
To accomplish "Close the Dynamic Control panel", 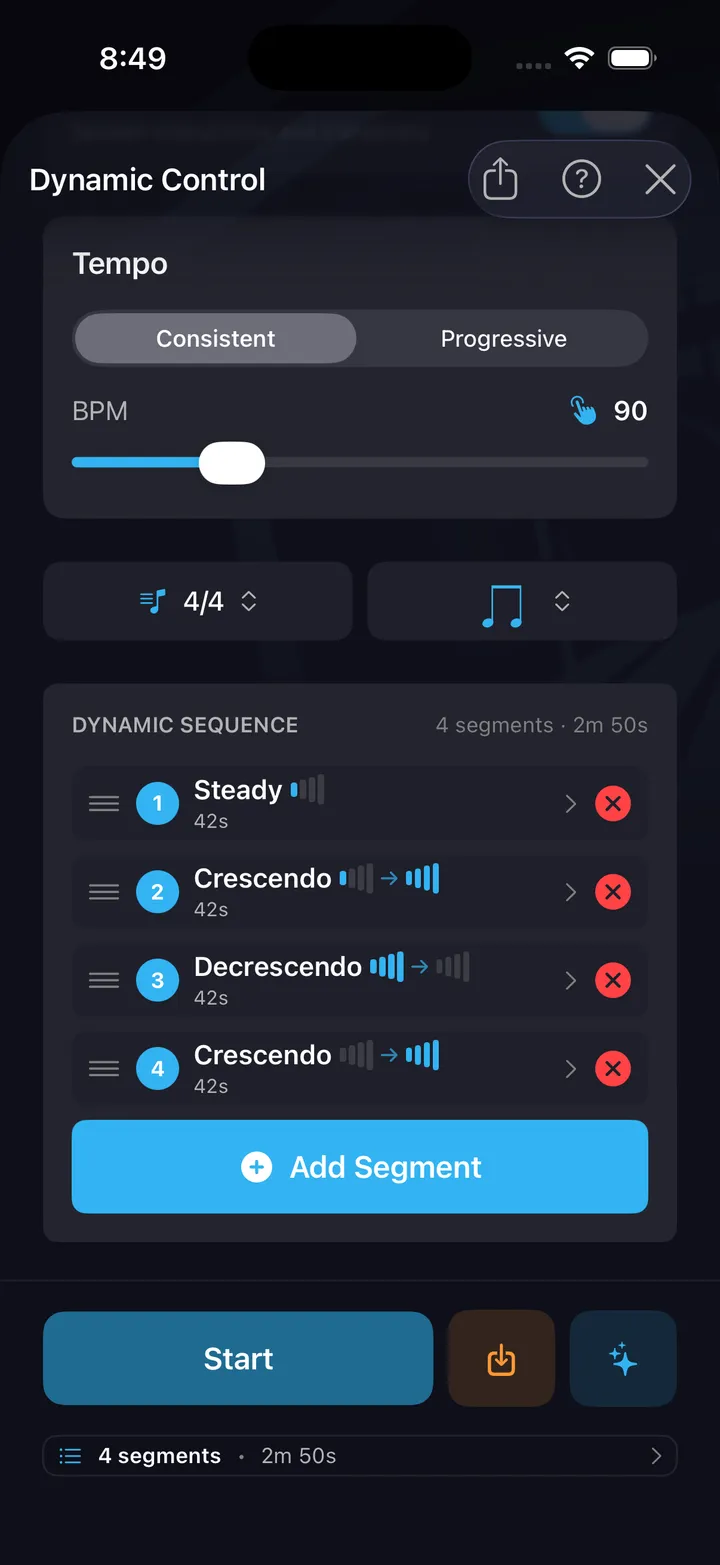I will pyautogui.click(x=660, y=180).
